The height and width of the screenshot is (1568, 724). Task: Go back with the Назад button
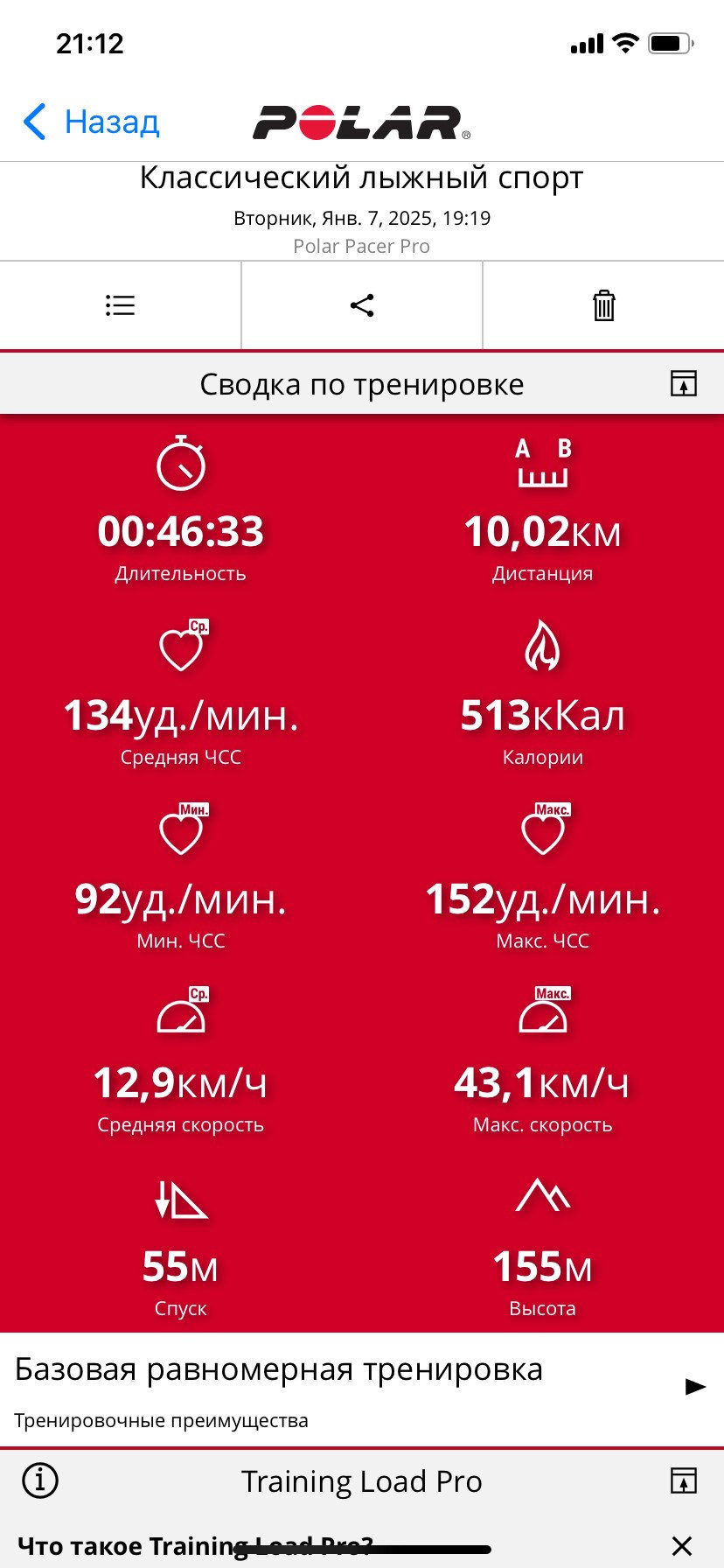(x=91, y=122)
